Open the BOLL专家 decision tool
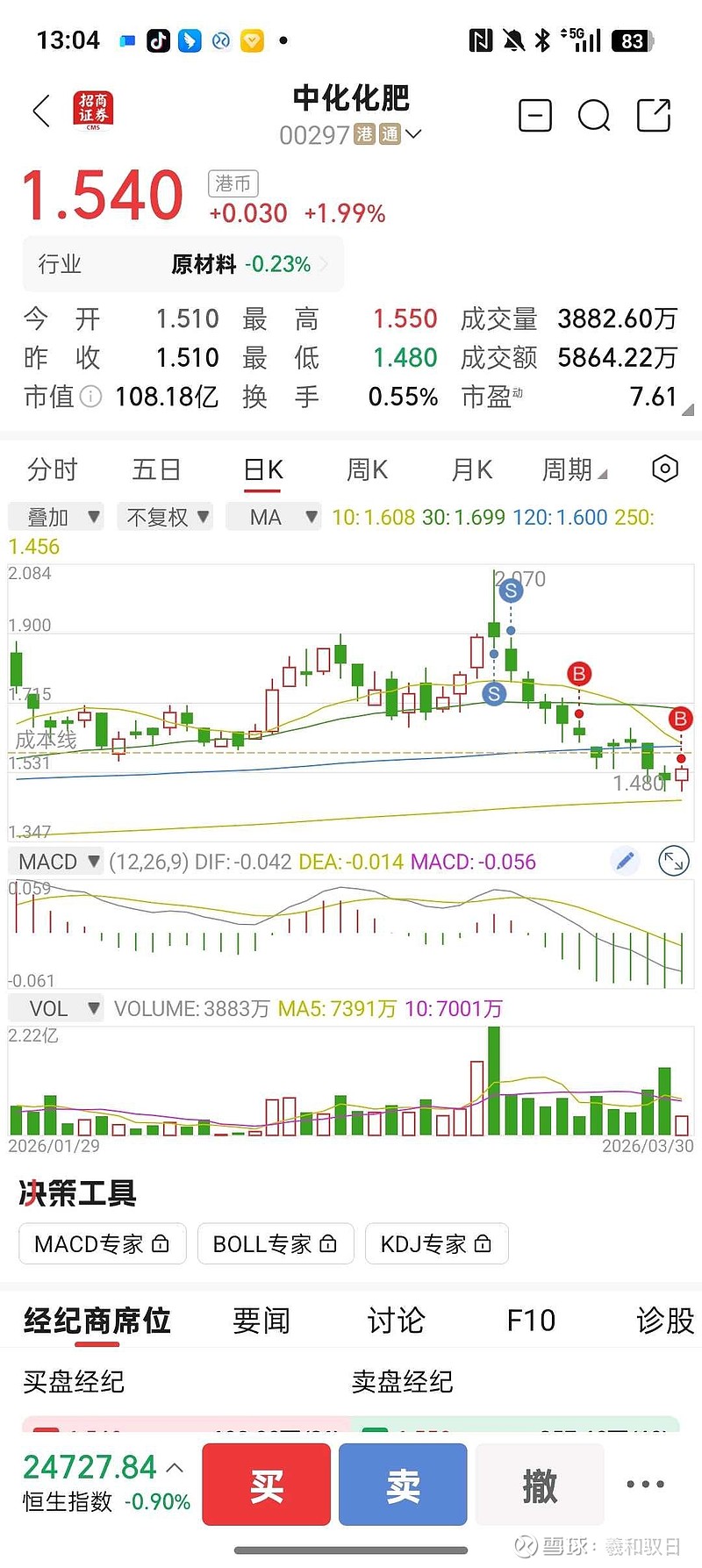The width and height of the screenshot is (702, 1568). (275, 1243)
